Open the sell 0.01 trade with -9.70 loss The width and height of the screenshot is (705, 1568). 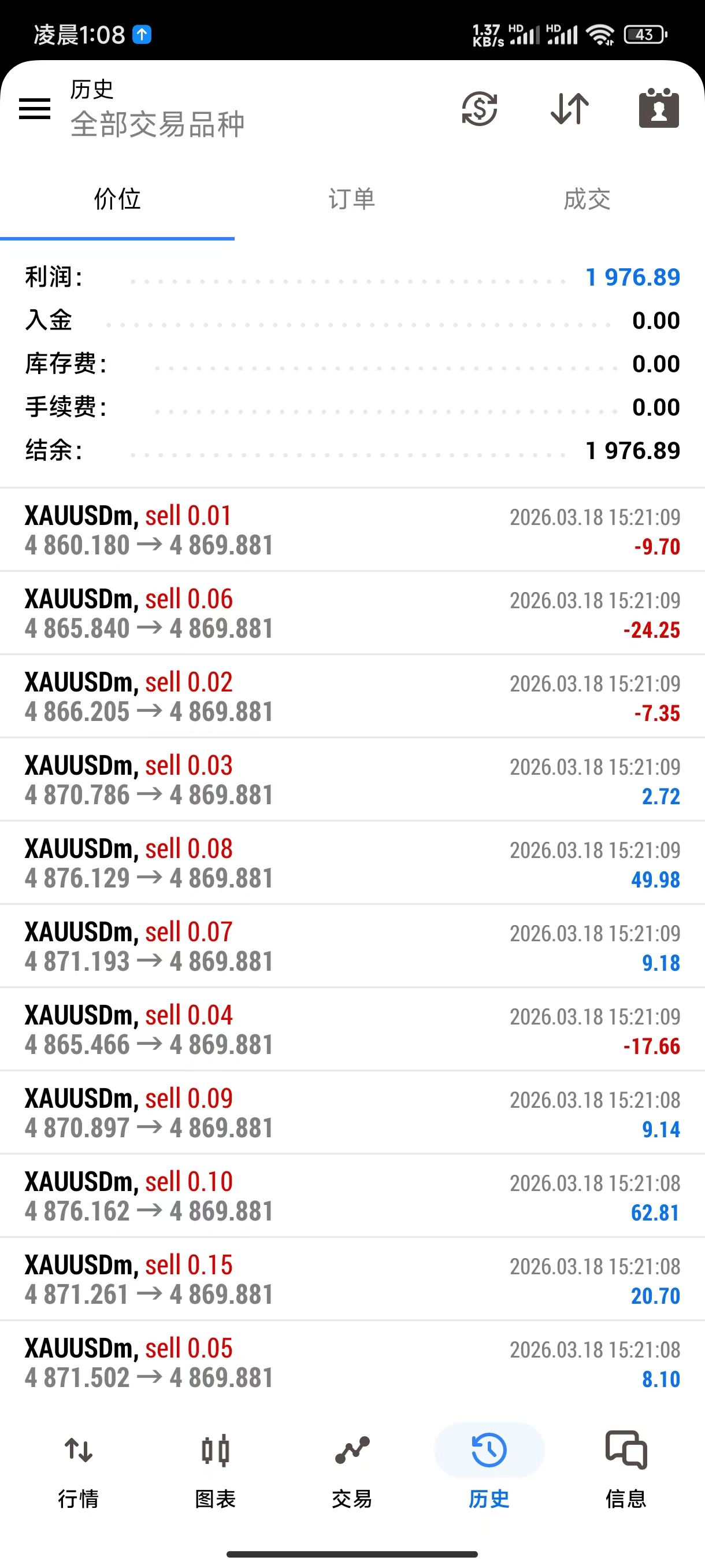(352, 530)
